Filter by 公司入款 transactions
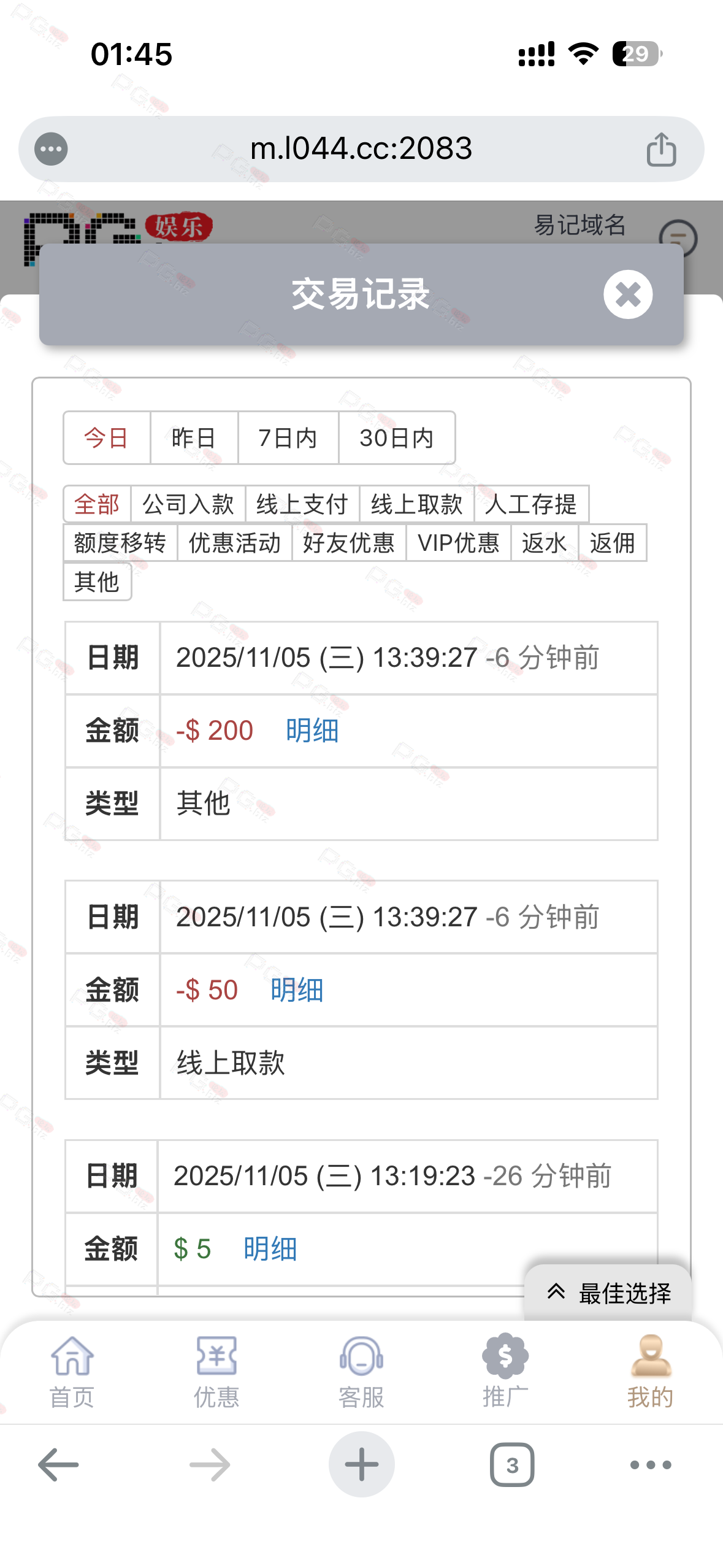 pyautogui.click(x=188, y=504)
